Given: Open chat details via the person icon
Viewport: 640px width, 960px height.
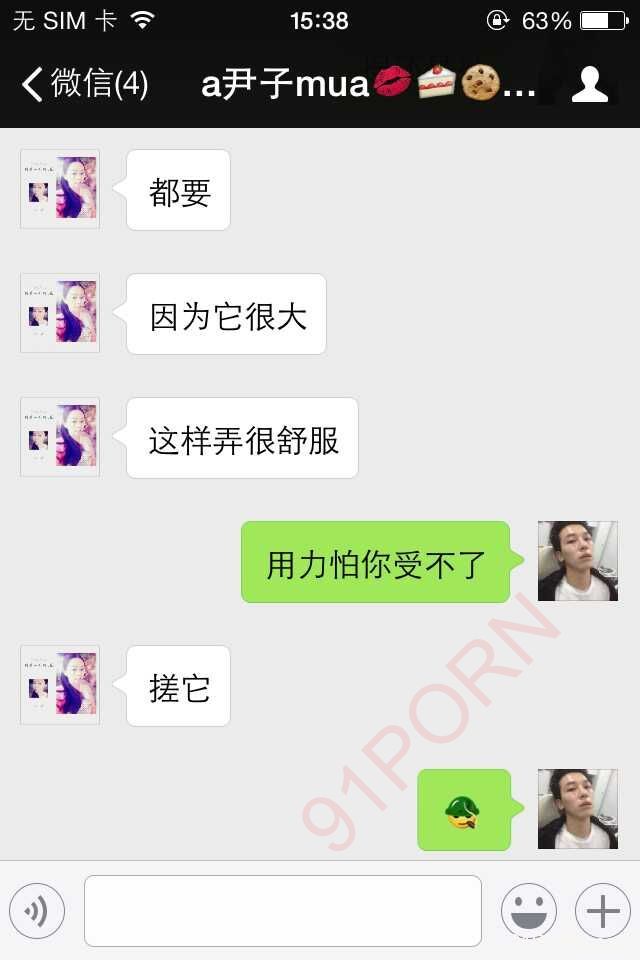Looking at the screenshot, I should [590, 85].
